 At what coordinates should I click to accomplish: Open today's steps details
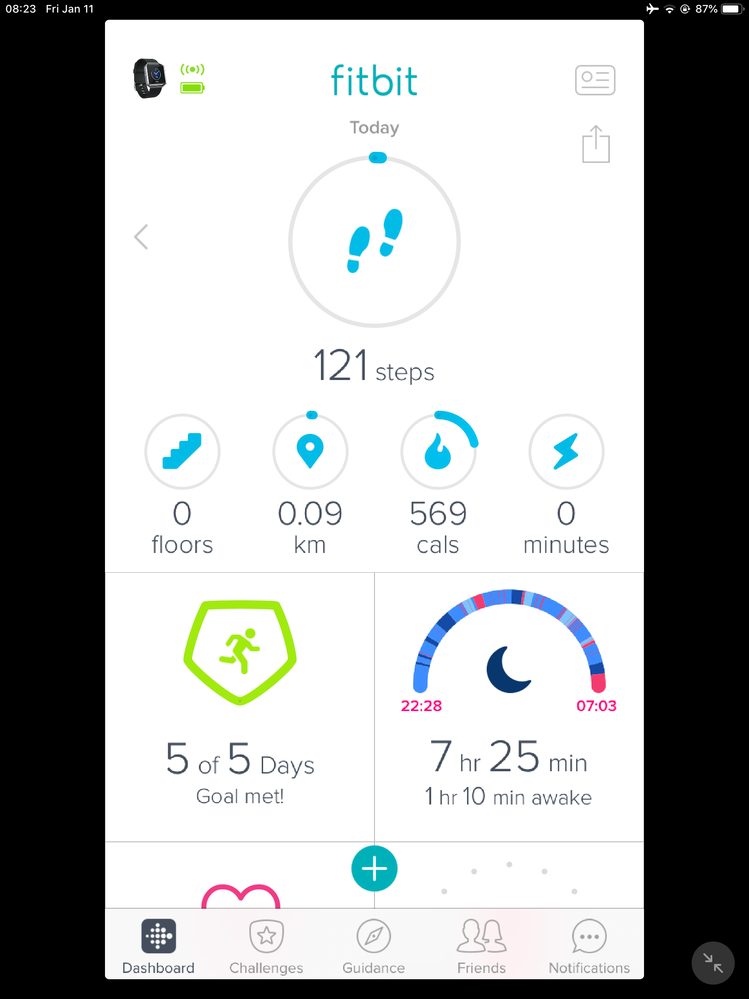[374, 242]
